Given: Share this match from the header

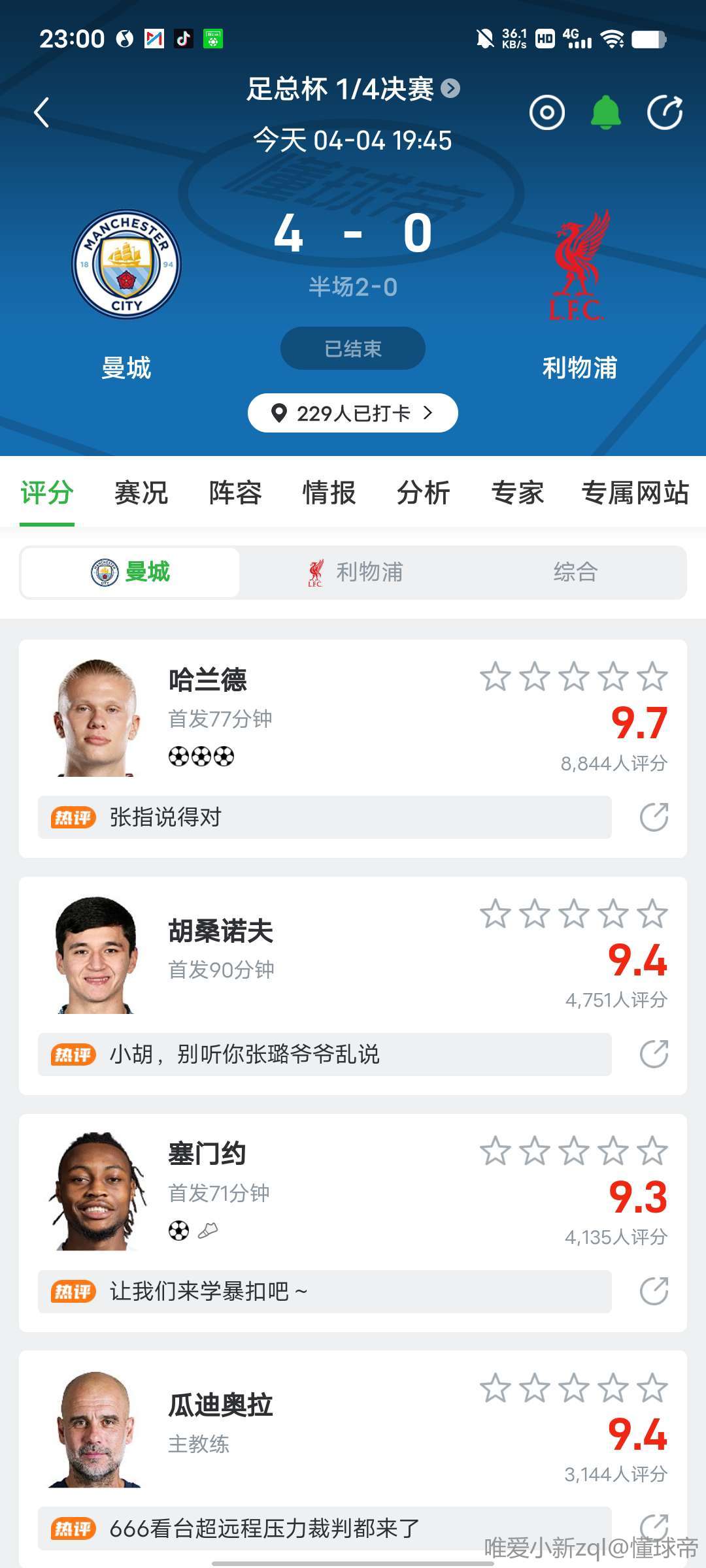Looking at the screenshot, I should click(x=664, y=112).
